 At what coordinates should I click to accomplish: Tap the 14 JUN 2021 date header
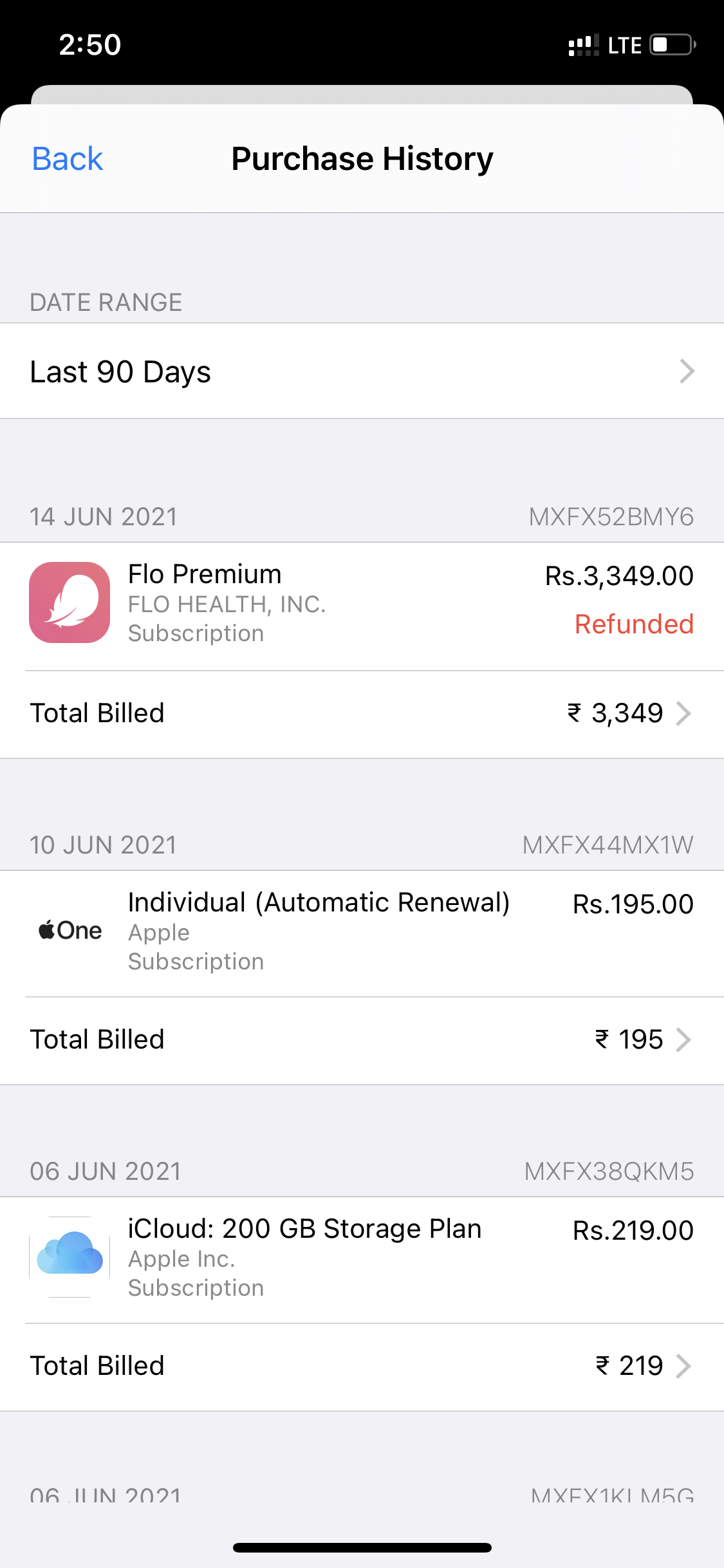pyautogui.click(x=105, y=516)
